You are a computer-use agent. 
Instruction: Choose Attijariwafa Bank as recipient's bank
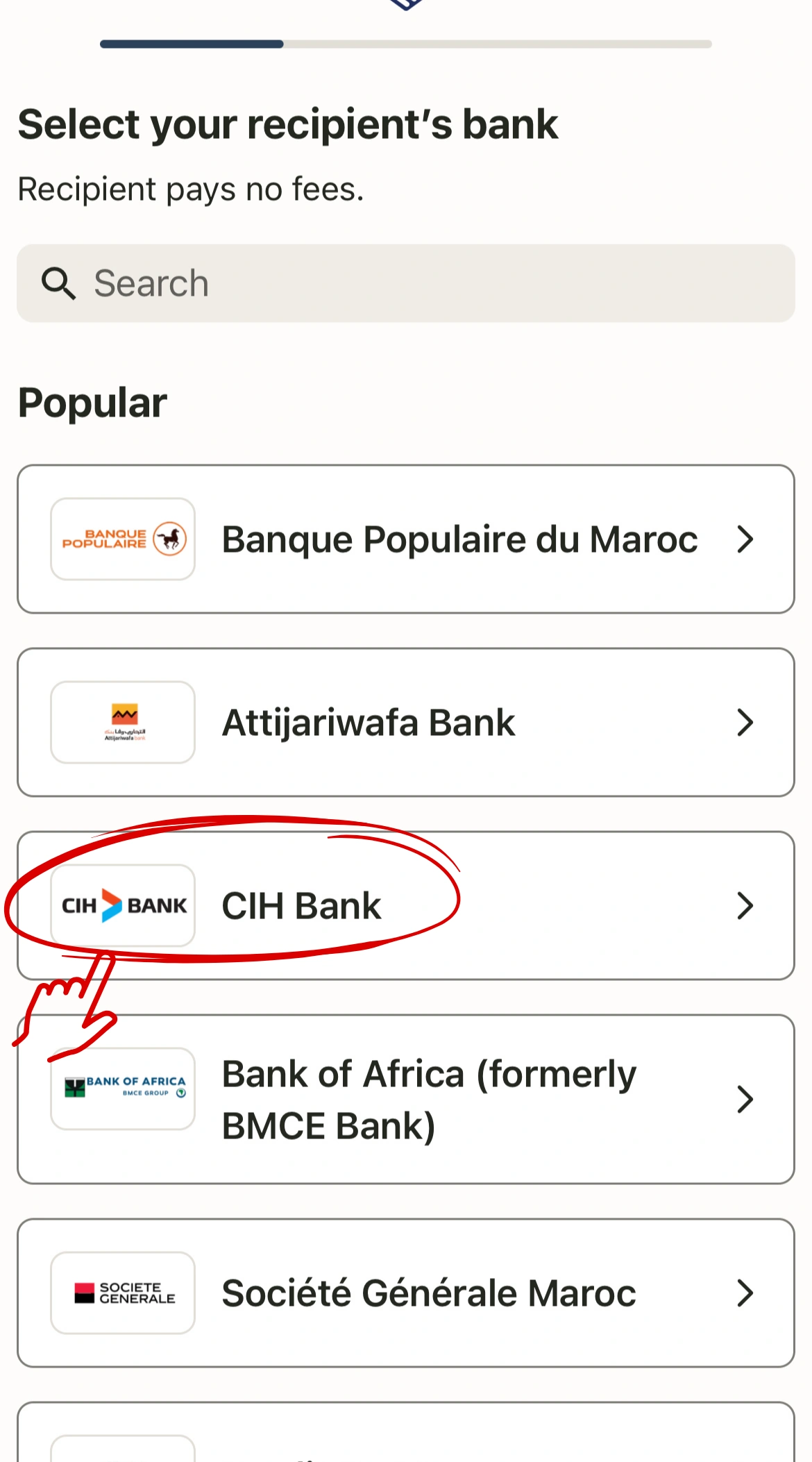[405, 723]
